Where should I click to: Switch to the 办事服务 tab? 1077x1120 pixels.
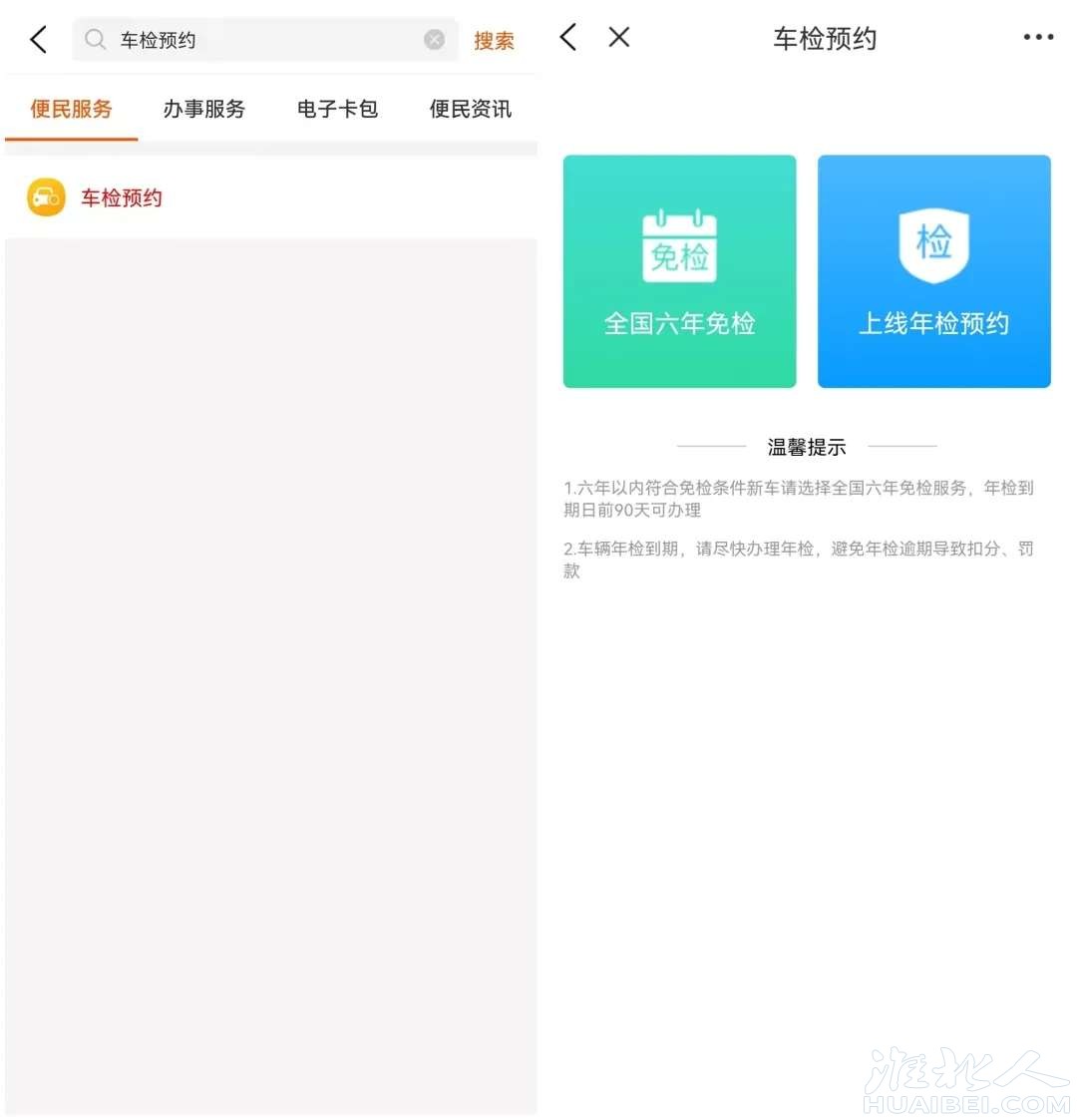[204, 109]
